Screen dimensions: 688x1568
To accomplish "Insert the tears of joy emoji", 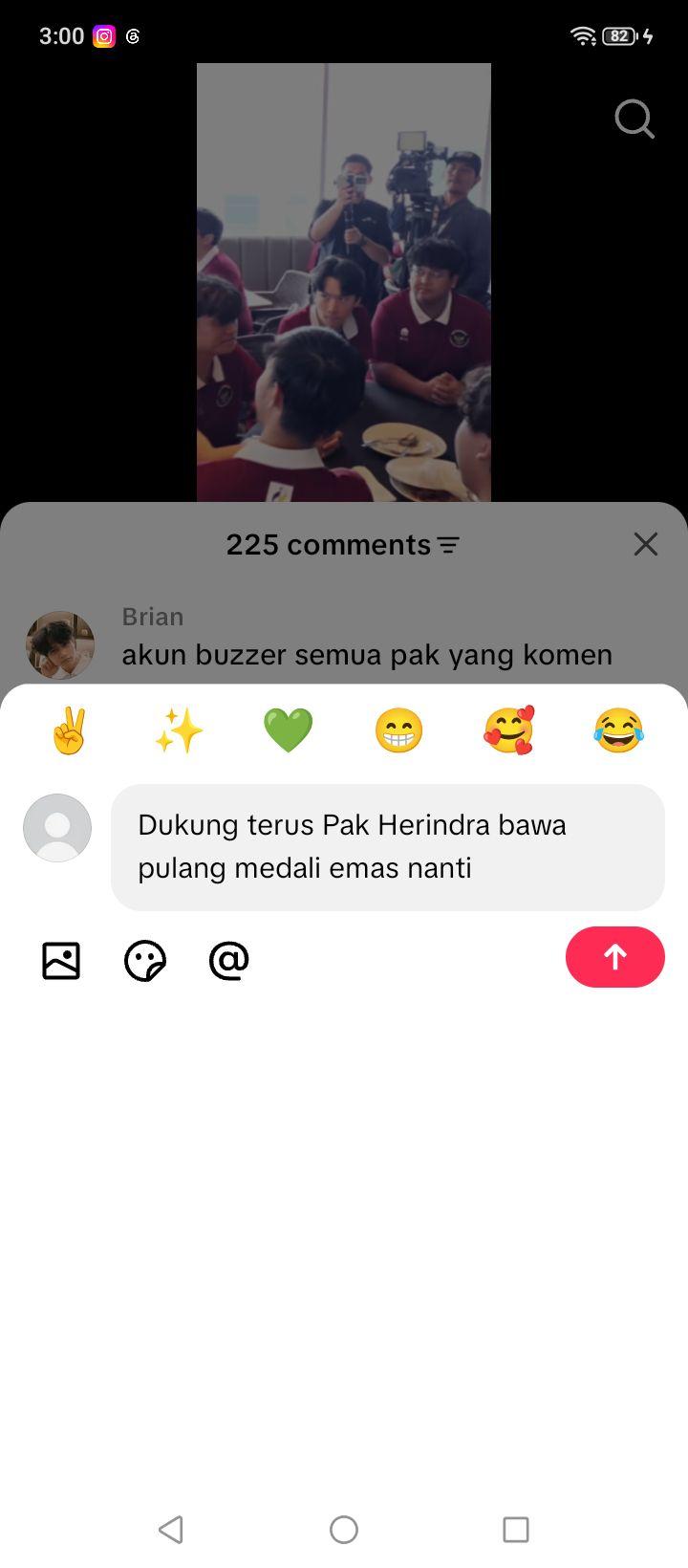I will (618, 730).
